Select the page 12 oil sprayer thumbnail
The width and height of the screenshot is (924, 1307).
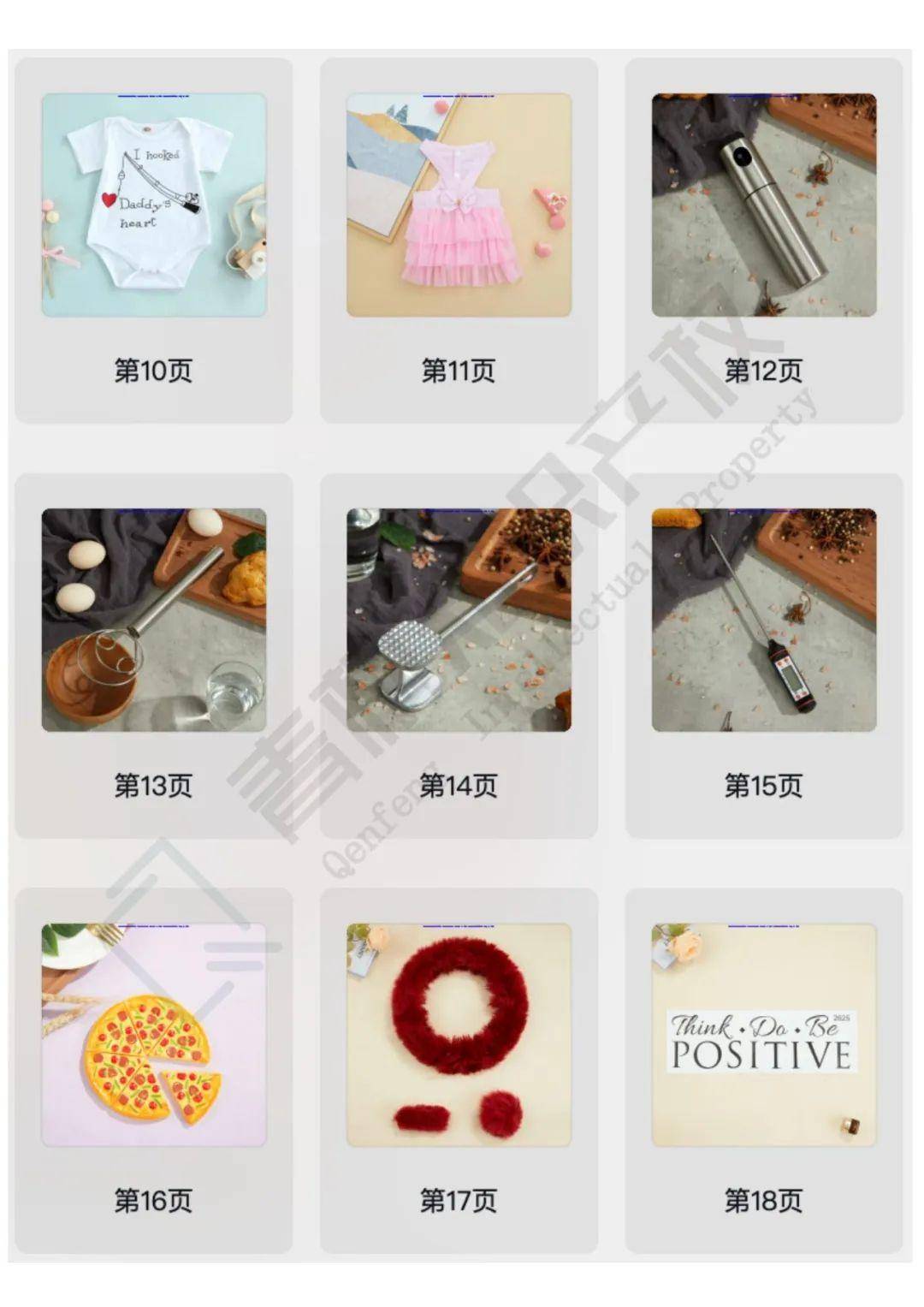point(764,205)
